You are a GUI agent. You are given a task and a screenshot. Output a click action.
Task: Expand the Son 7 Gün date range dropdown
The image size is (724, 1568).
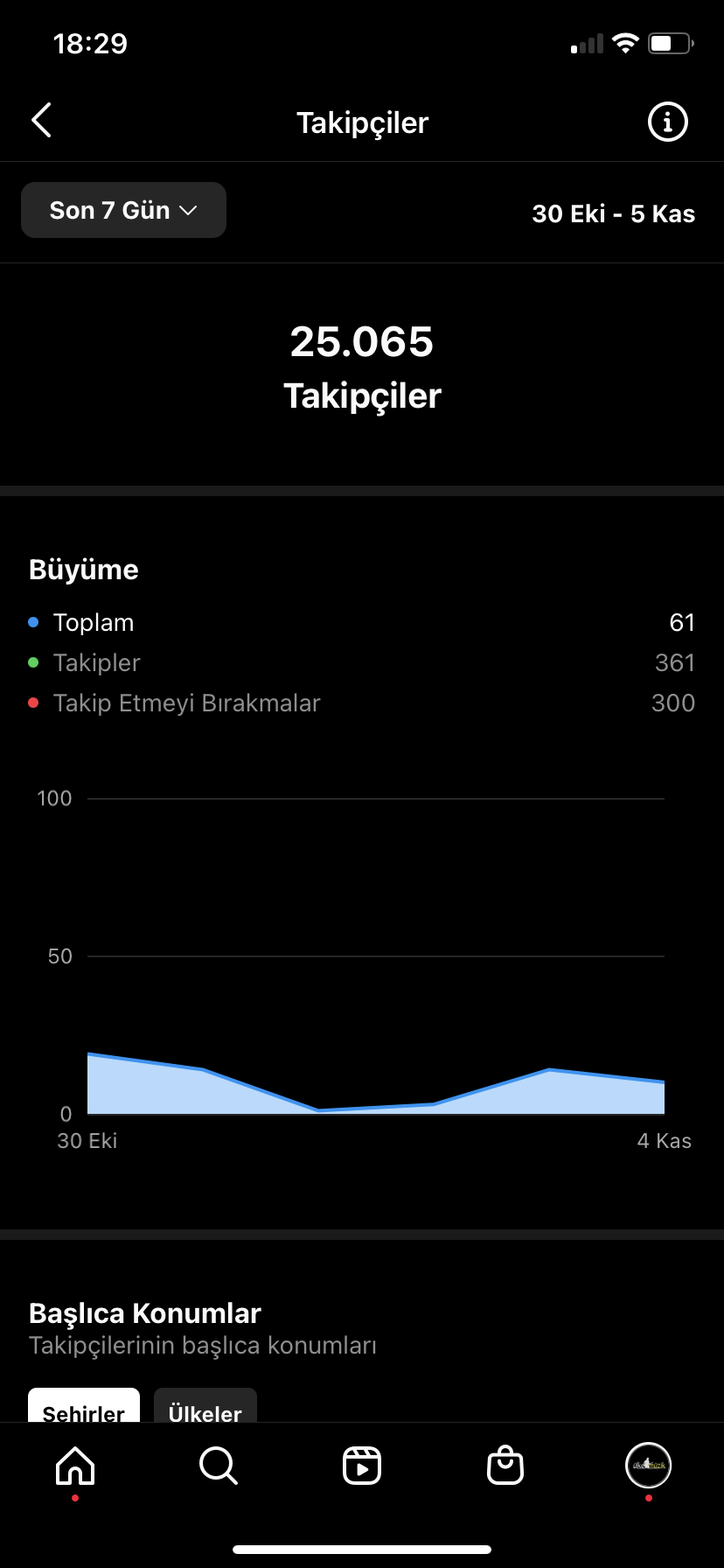pyautogui.click(x=123, y=210)
